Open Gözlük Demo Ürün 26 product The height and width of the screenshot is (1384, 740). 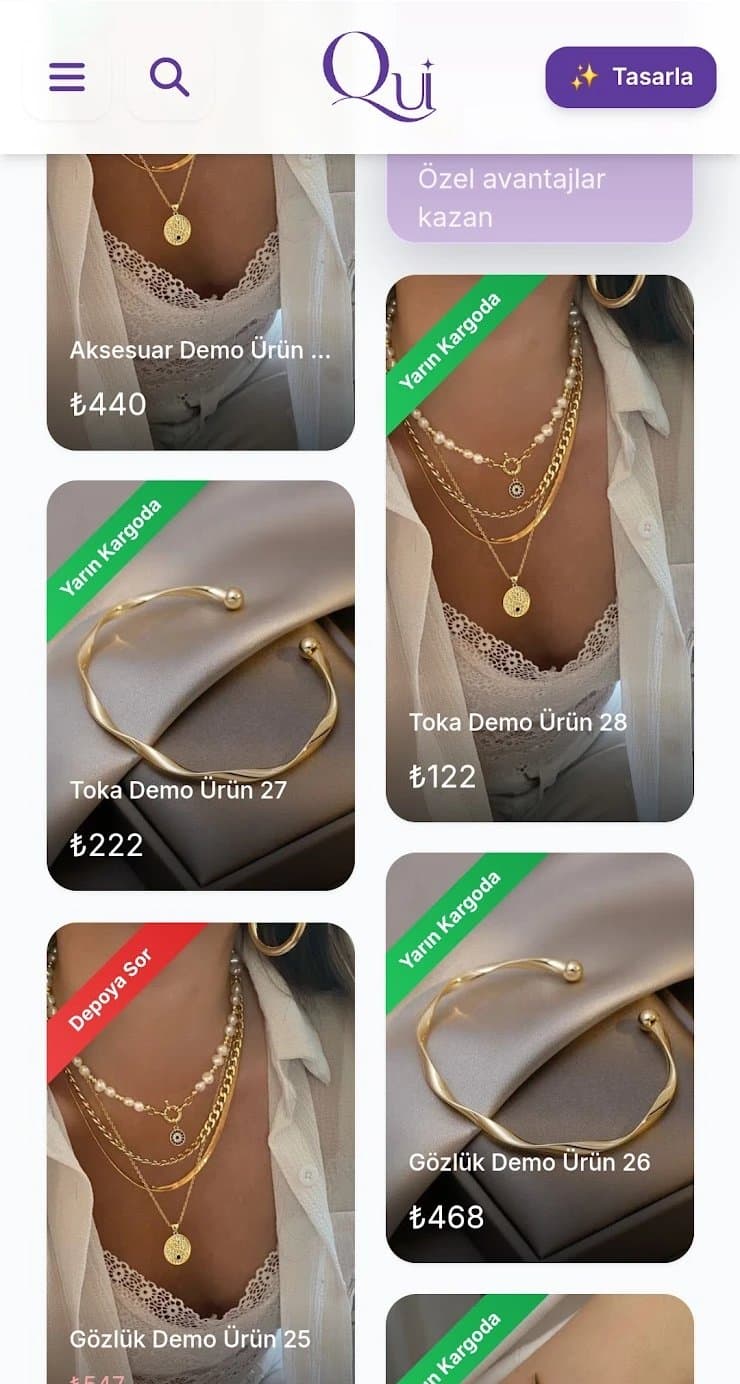pyautogui.click(x=540, y=1057)
